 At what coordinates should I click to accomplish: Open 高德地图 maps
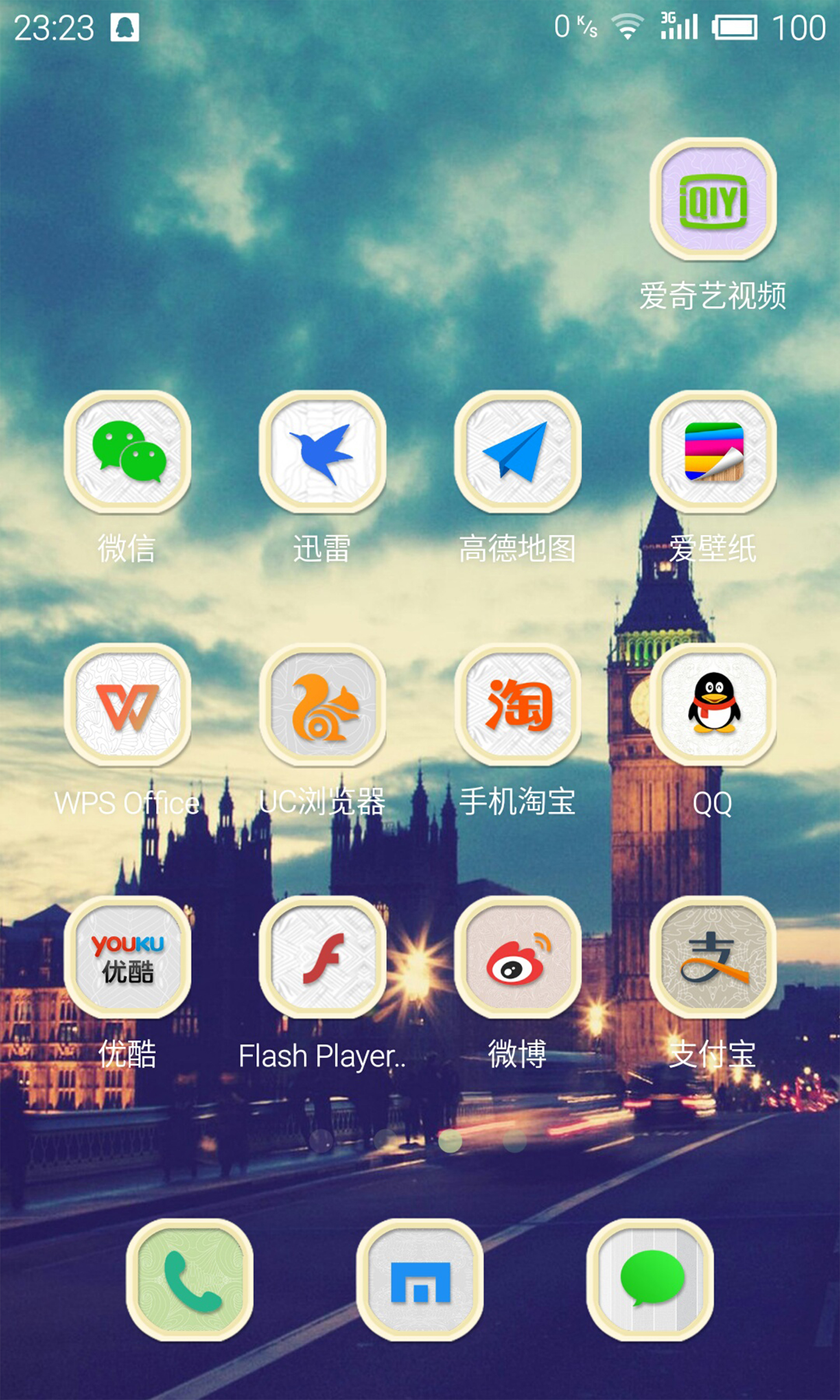point(518,452)
